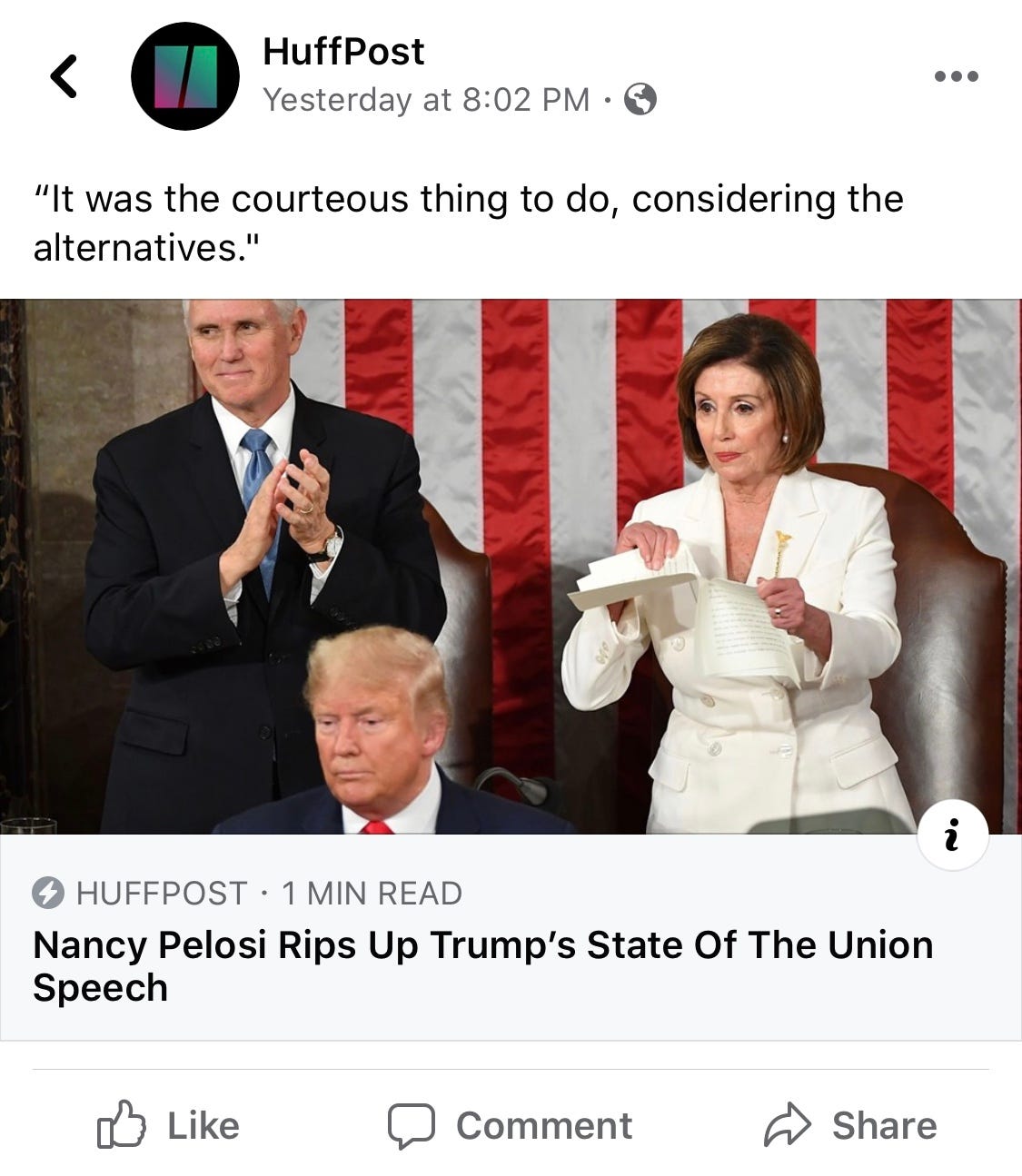The image size is (1022, 1176).
Task: Tap the info icon on article image
Action: (953, 835)
